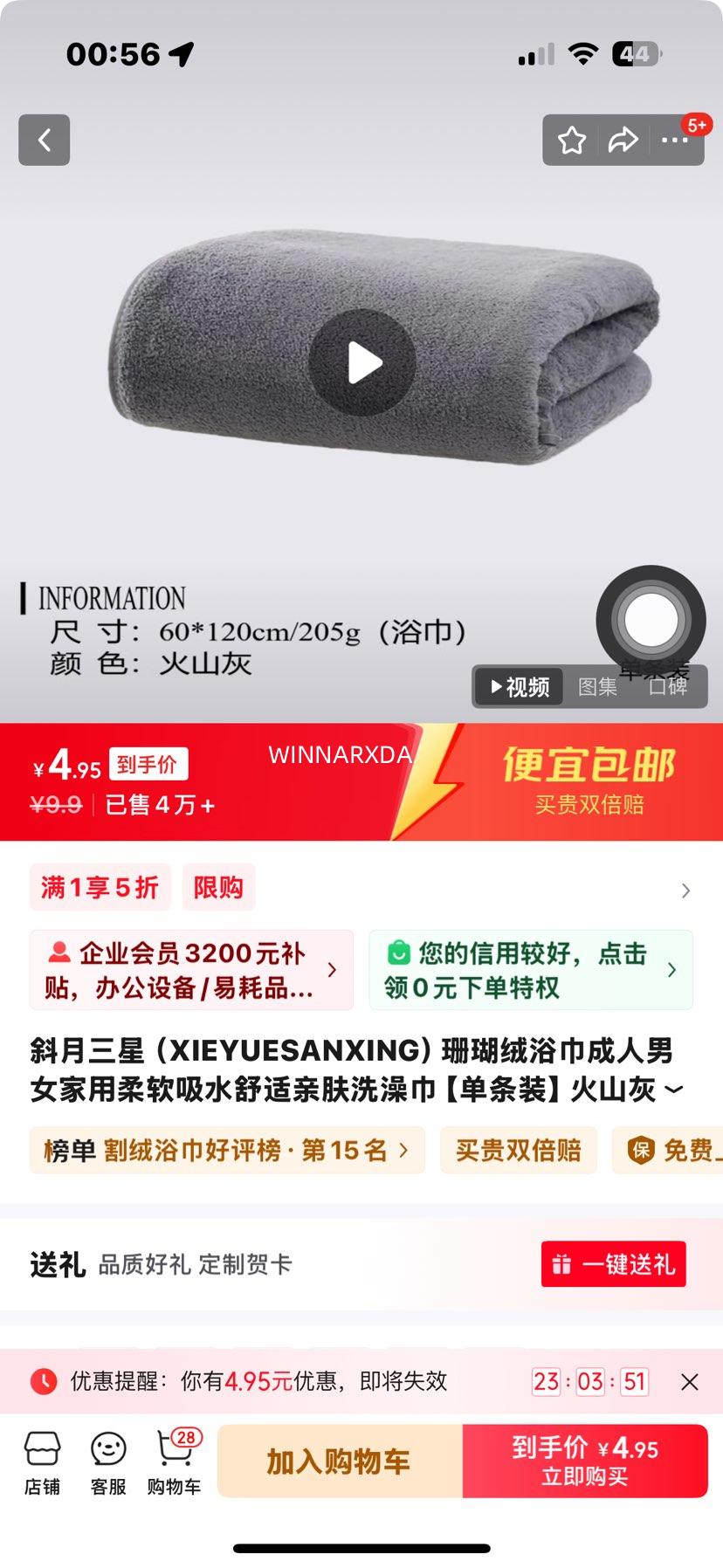This screenshot has height=1568, width=723.
Task: Open promotion details via the 满1享5折 chevron
Action: pyautogui.click(x=686, y=891)
